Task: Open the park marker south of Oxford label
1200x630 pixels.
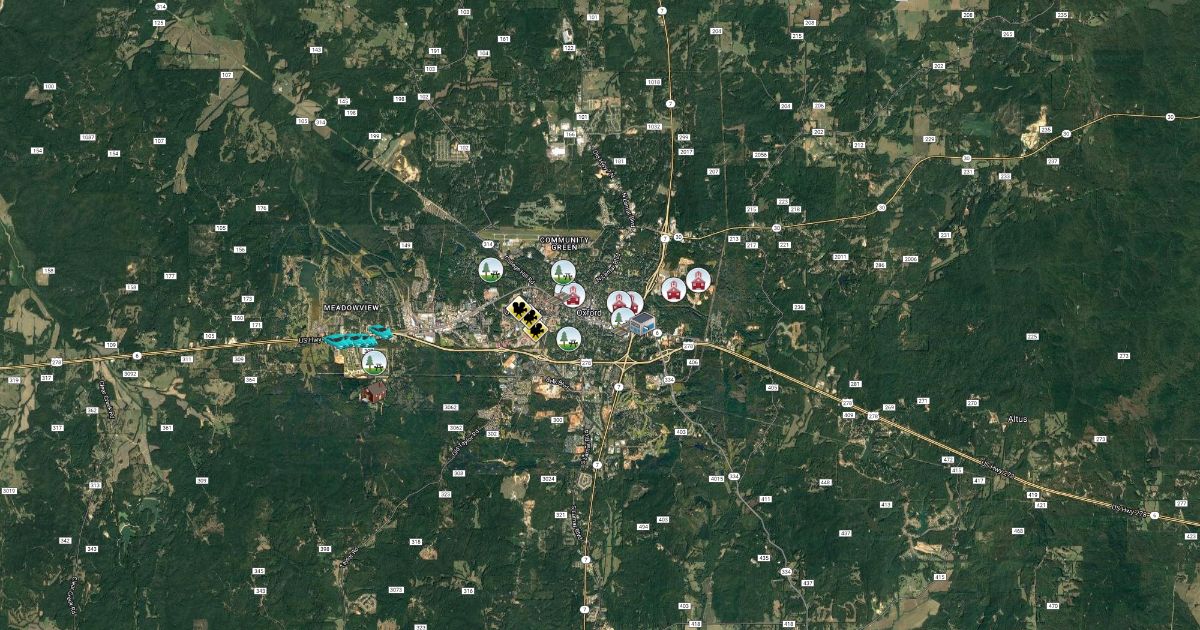Action: pos(569,337)
